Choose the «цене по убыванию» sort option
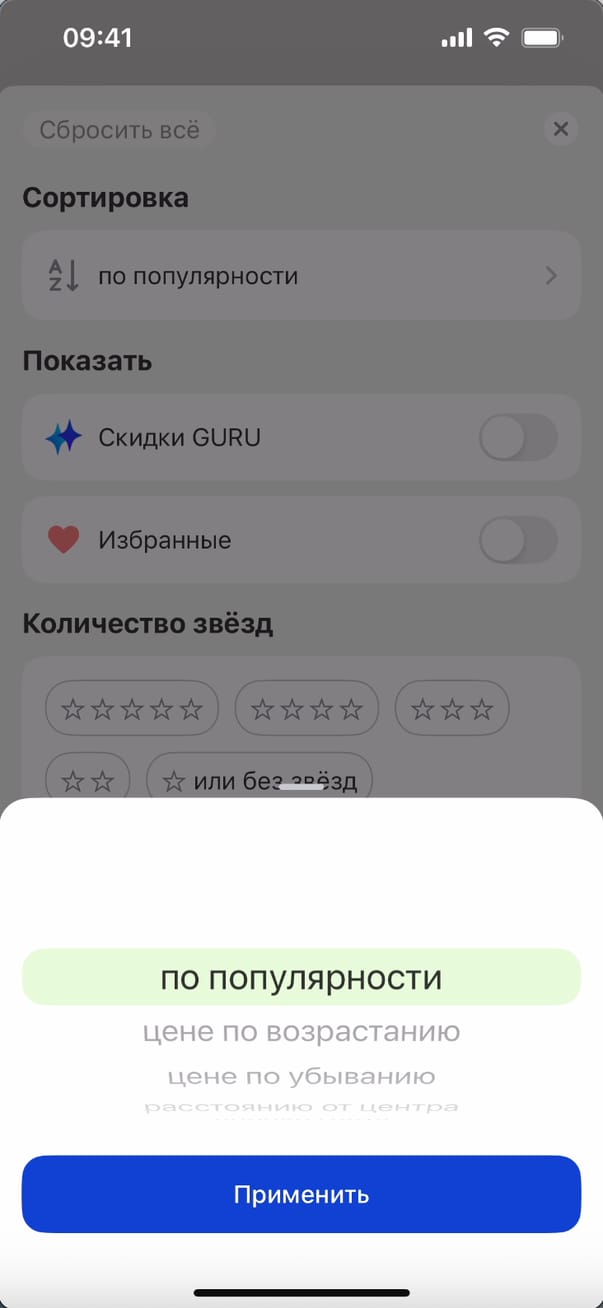603x1308 pixels. (301, 1077)
